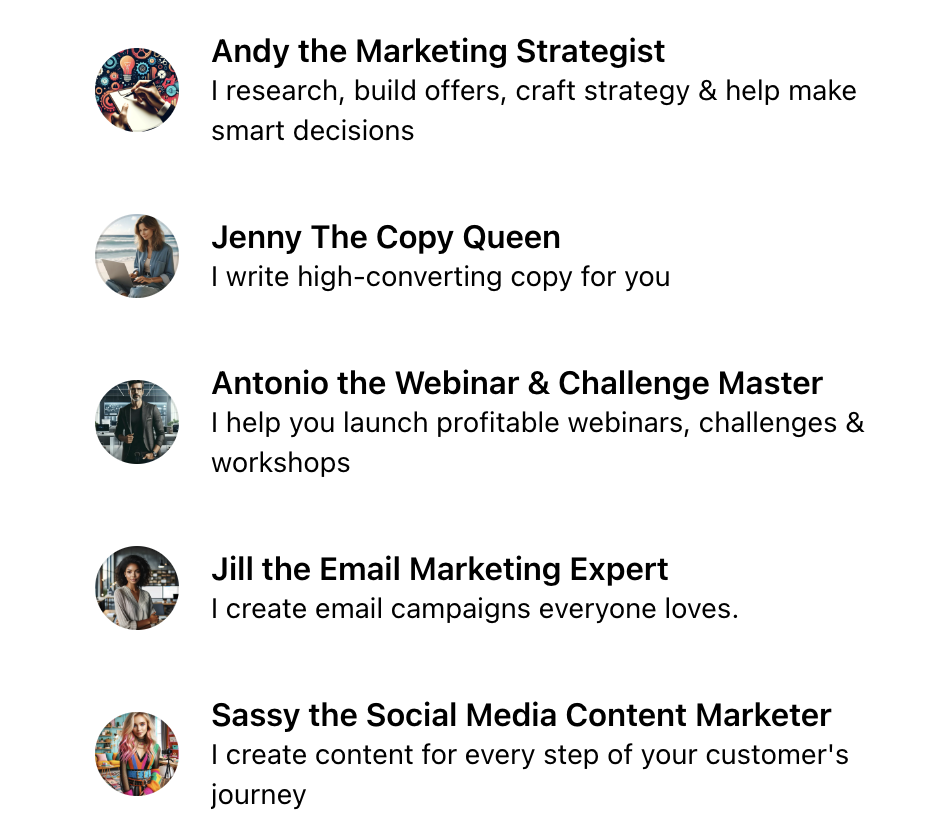The width and height of the screenshot is (942, 836).
Task: Select Sassy the Social Media Content Marketer
Action: tap(520, 715)
